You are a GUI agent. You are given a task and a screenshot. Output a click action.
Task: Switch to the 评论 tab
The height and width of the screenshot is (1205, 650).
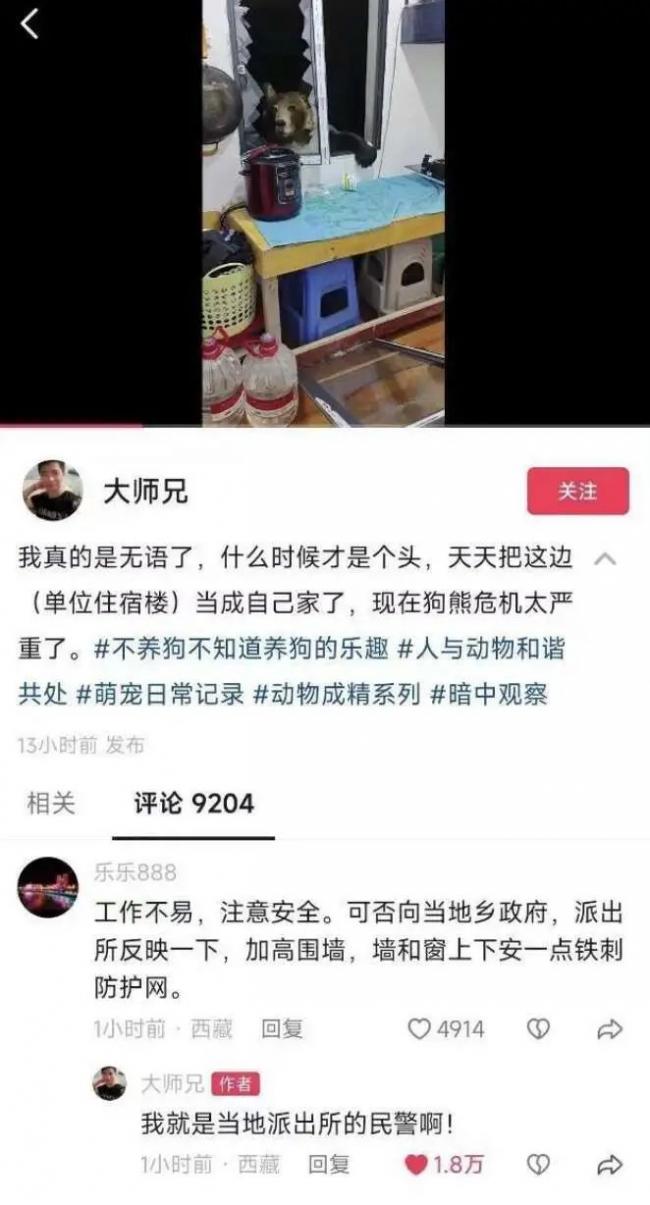[194, 803]
